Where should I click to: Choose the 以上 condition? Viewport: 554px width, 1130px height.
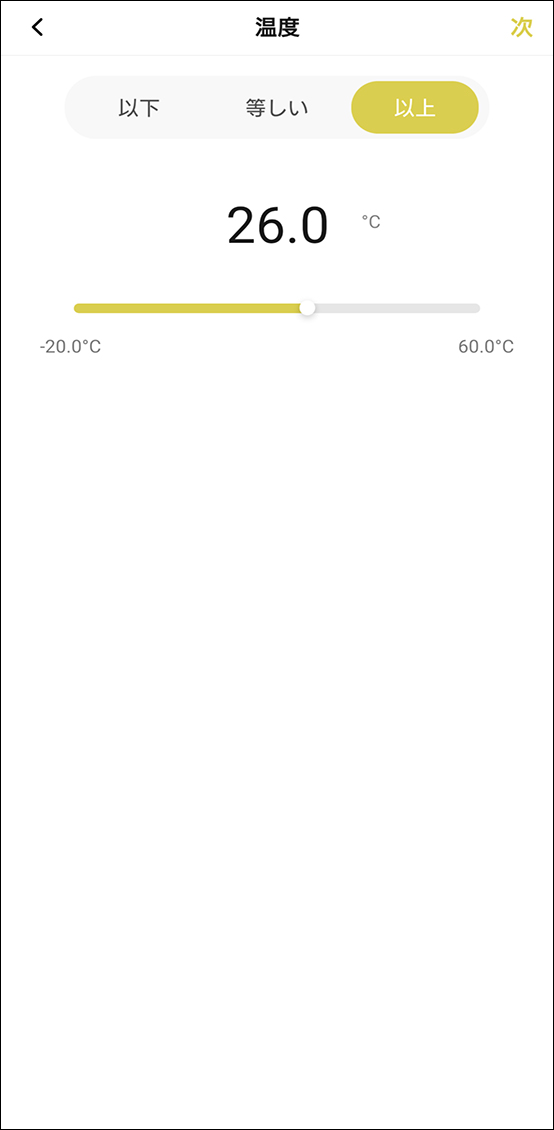tap(415, 107)
